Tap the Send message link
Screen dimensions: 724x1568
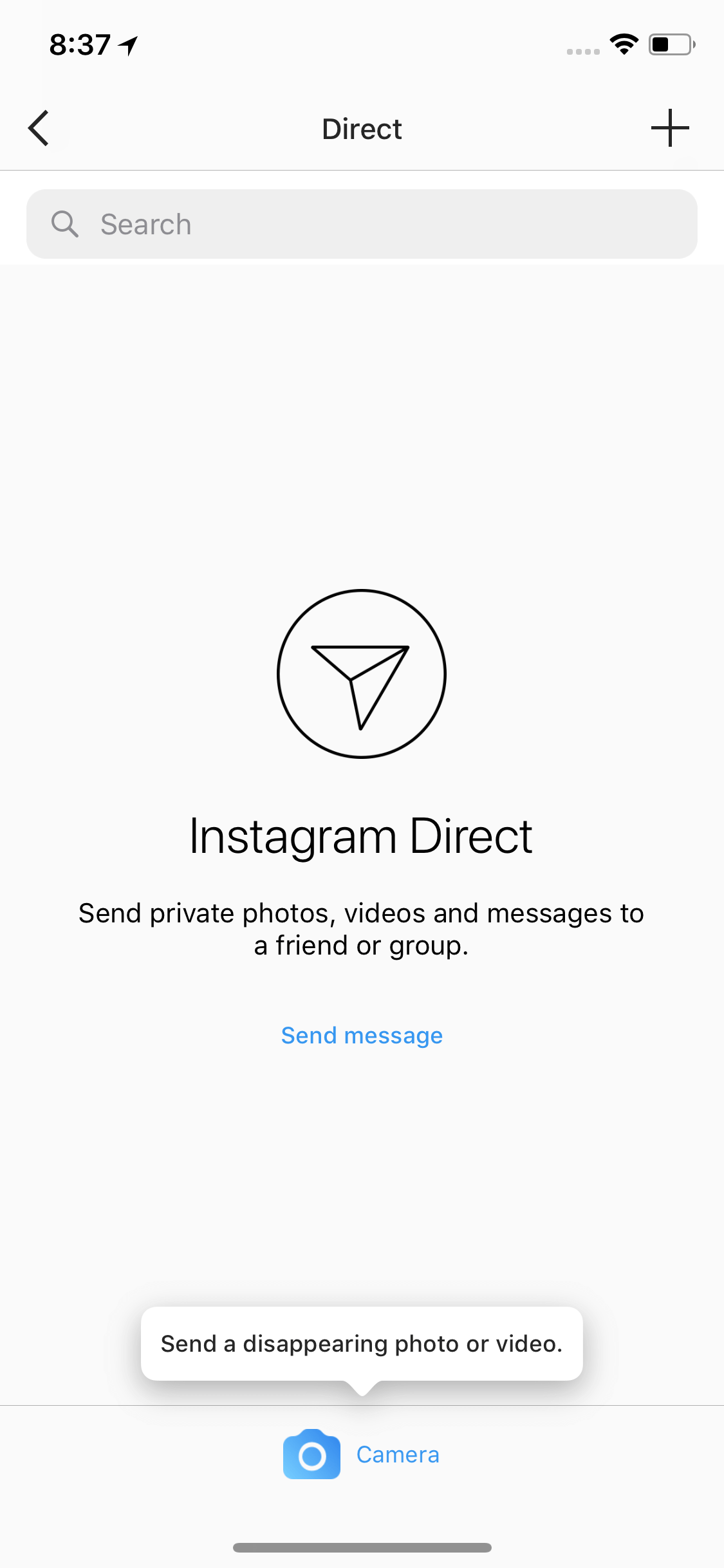click(362, 1035)
